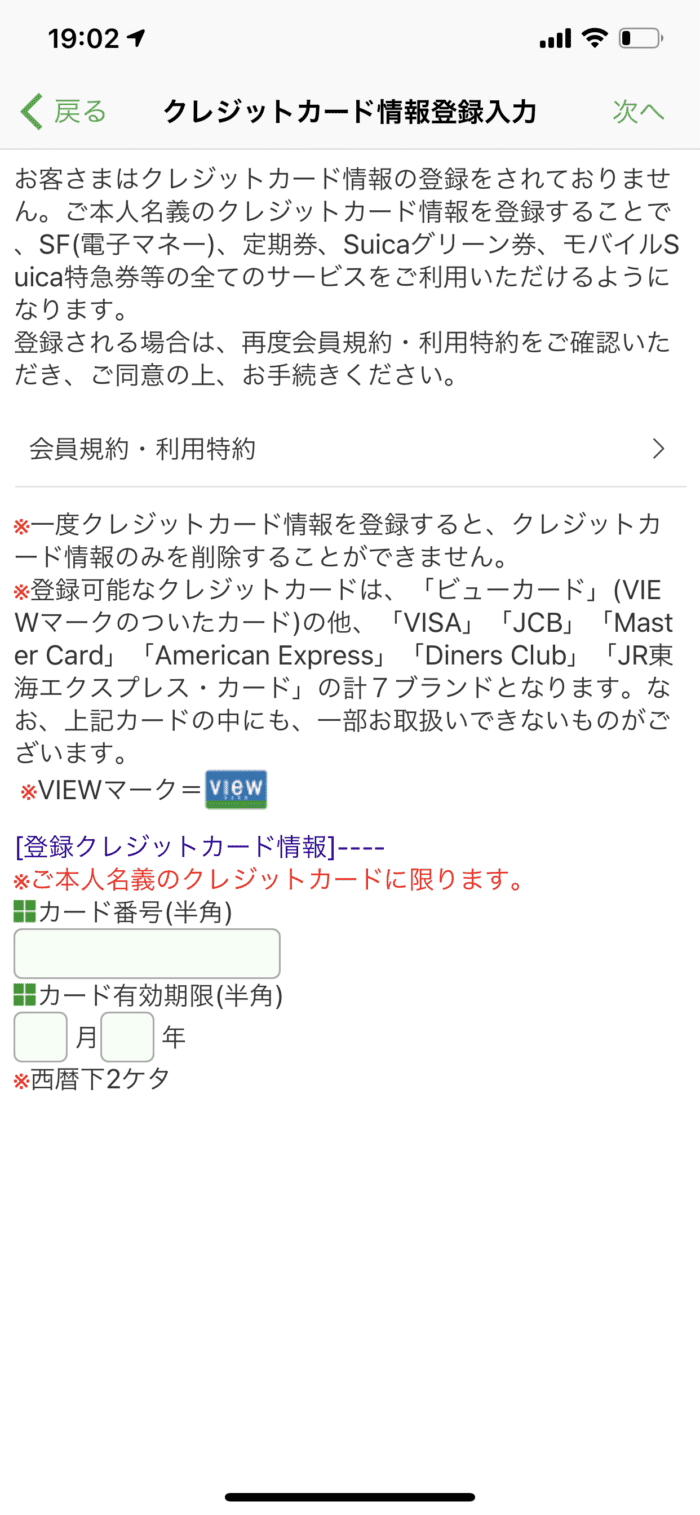Select the expiry year (年) field
Image resolution: width=700 pixels, height=1515 pixels.
[127, 1037]
